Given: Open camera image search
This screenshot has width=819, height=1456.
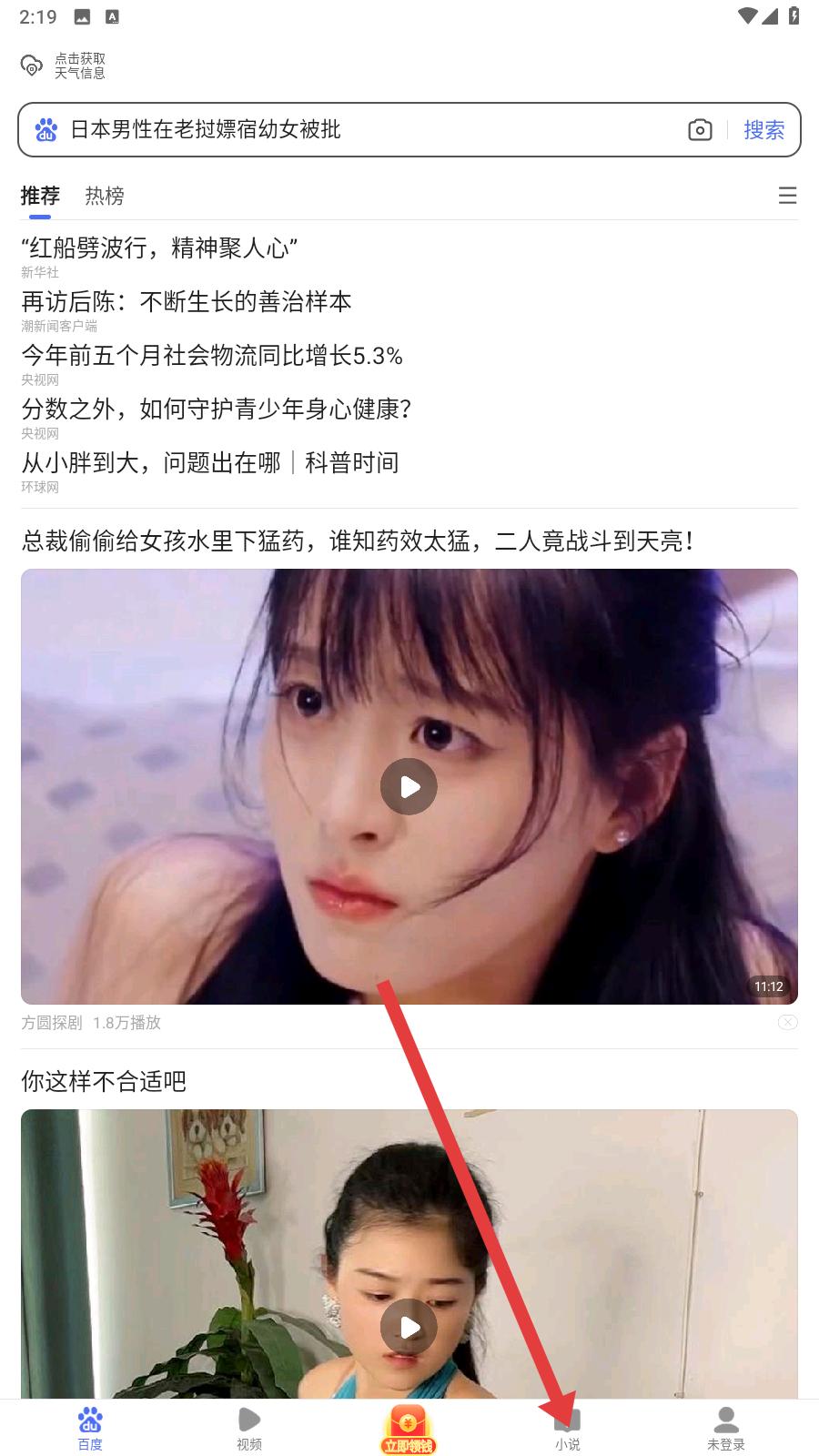Looking at the screenshot, I should (699, 130).
